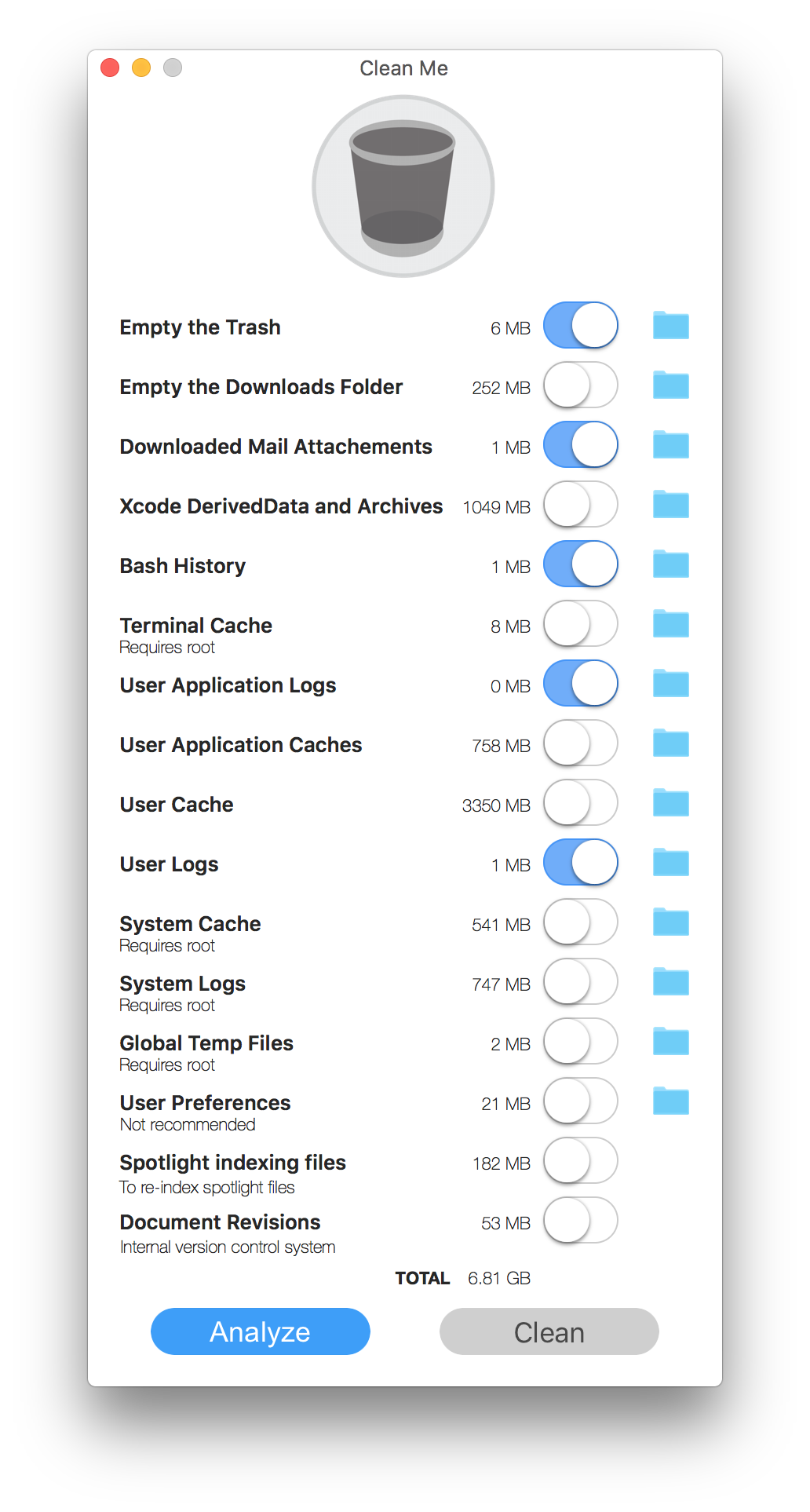Reveal the User Preferences folder

pos(671,1101)
